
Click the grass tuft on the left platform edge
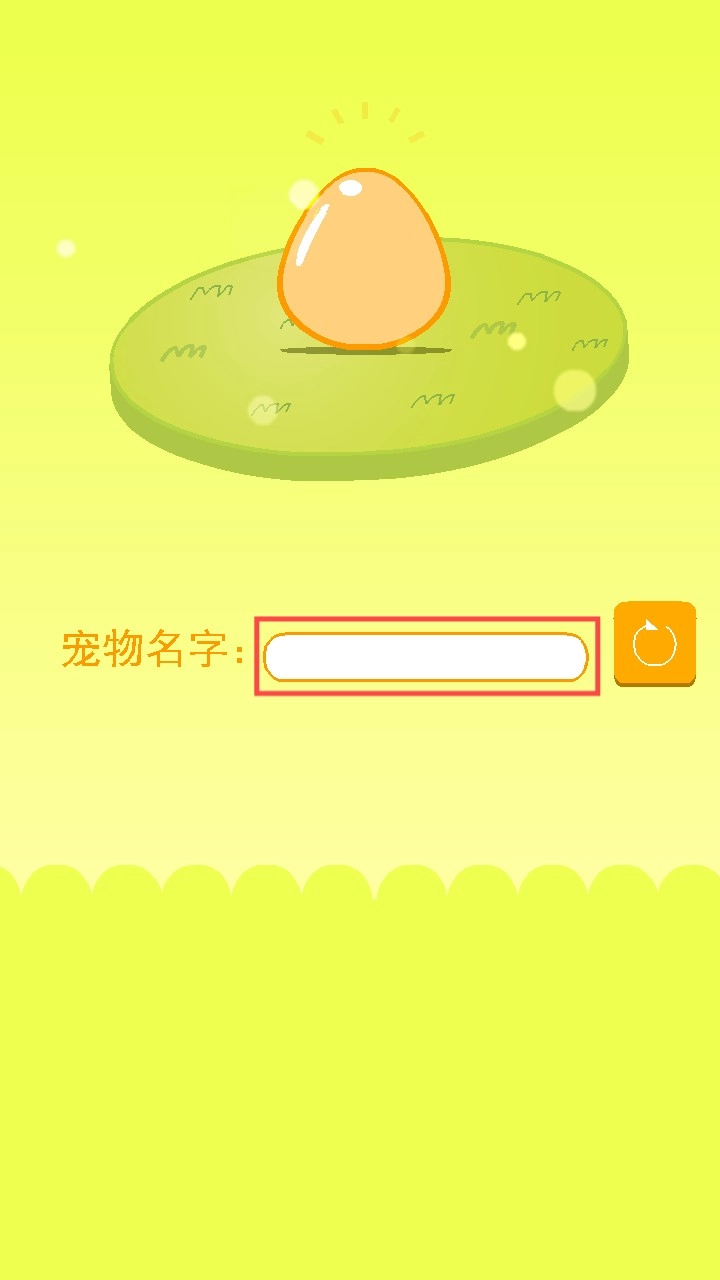[x=185, y=350]
